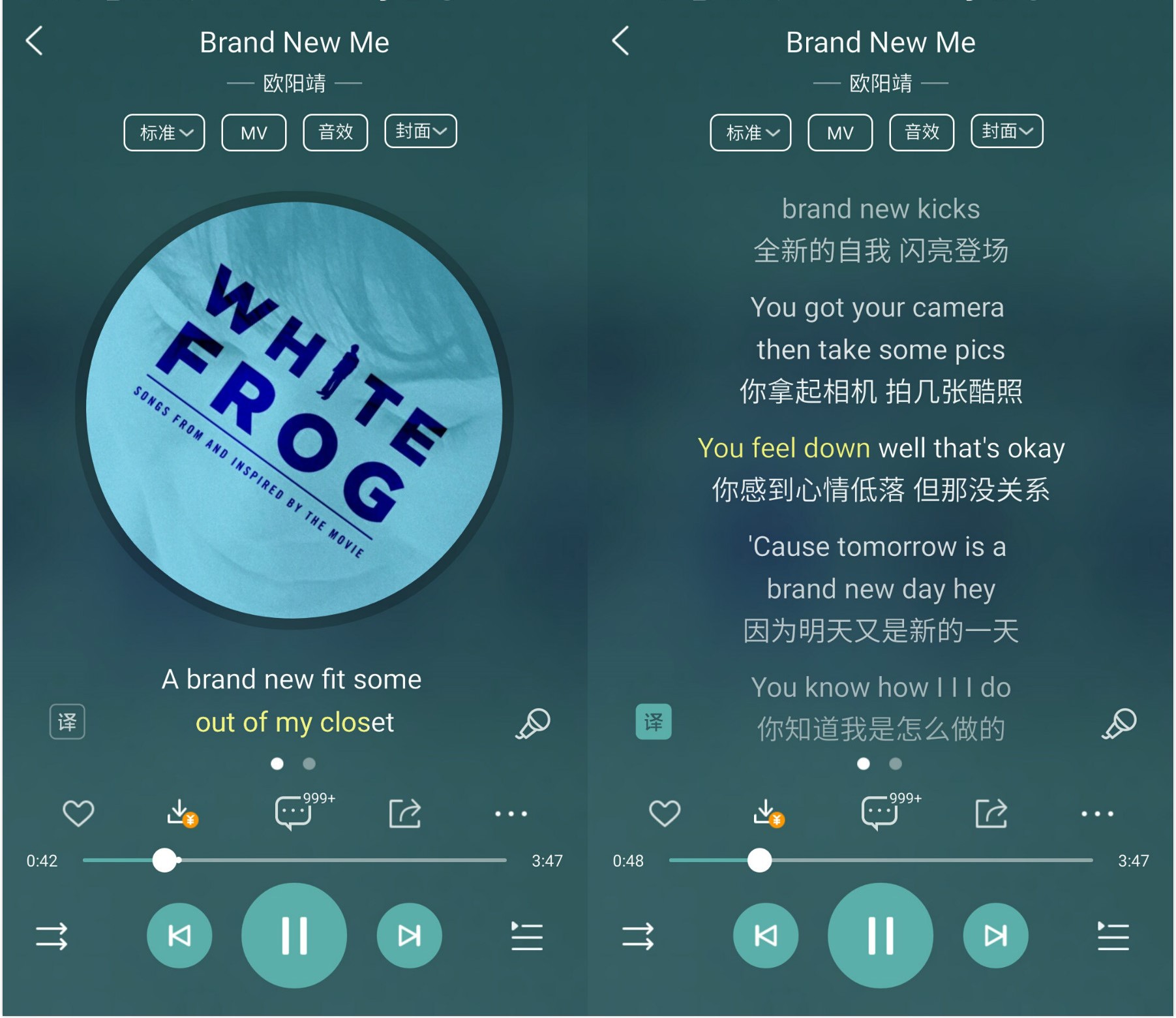1176x1018 pixels.
Task: Open the karaoke microphone on album-cover screen
Action: point(534,723)
